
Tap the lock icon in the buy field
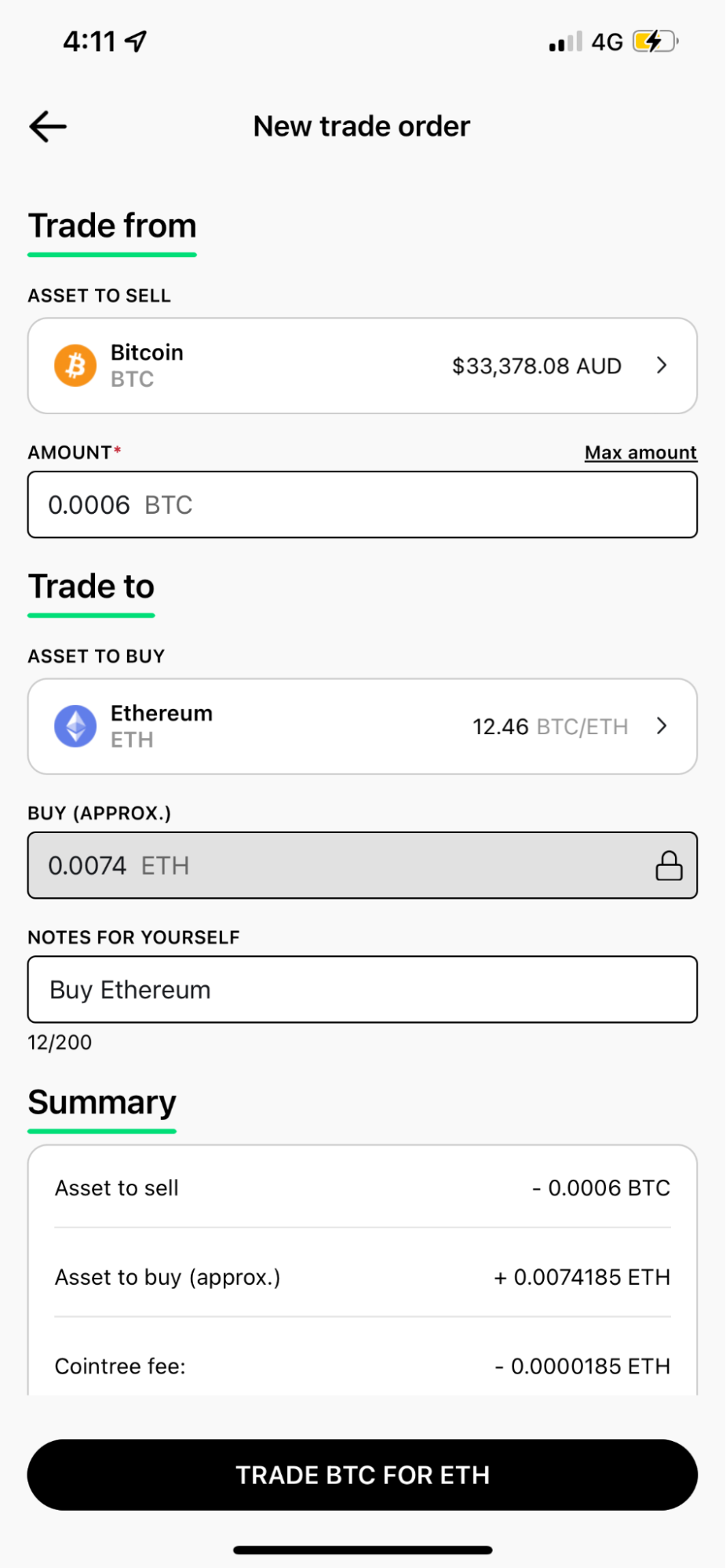tap(669, 866)
